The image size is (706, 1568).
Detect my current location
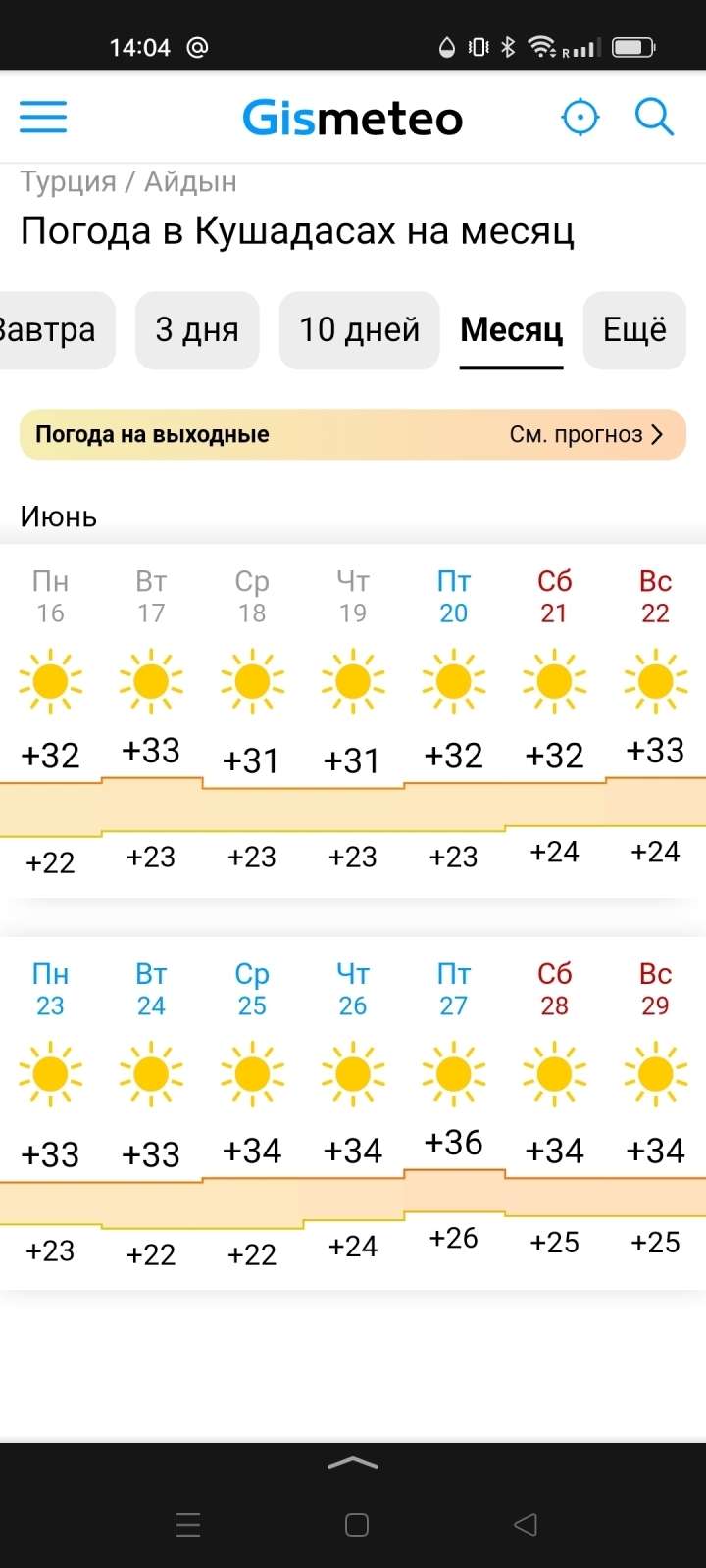(580, 119)
